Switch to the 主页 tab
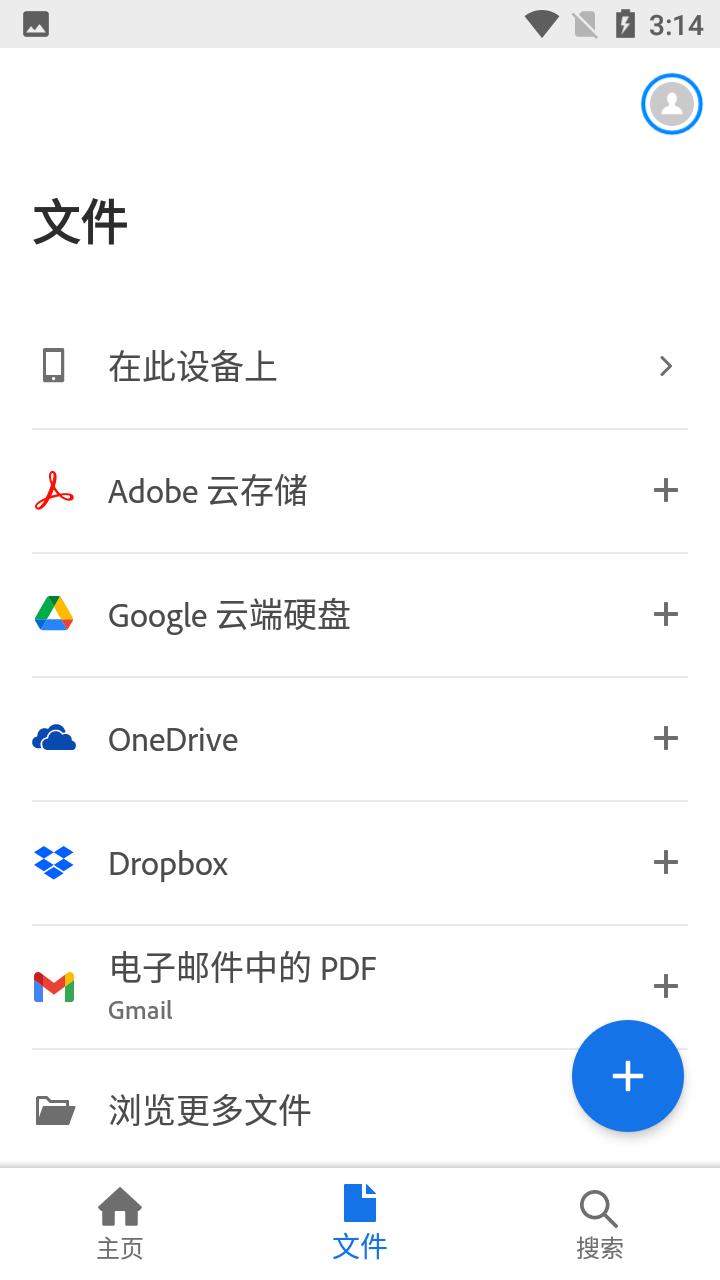This screenshot has width=720, height=1280. [x=120, y=1220]
